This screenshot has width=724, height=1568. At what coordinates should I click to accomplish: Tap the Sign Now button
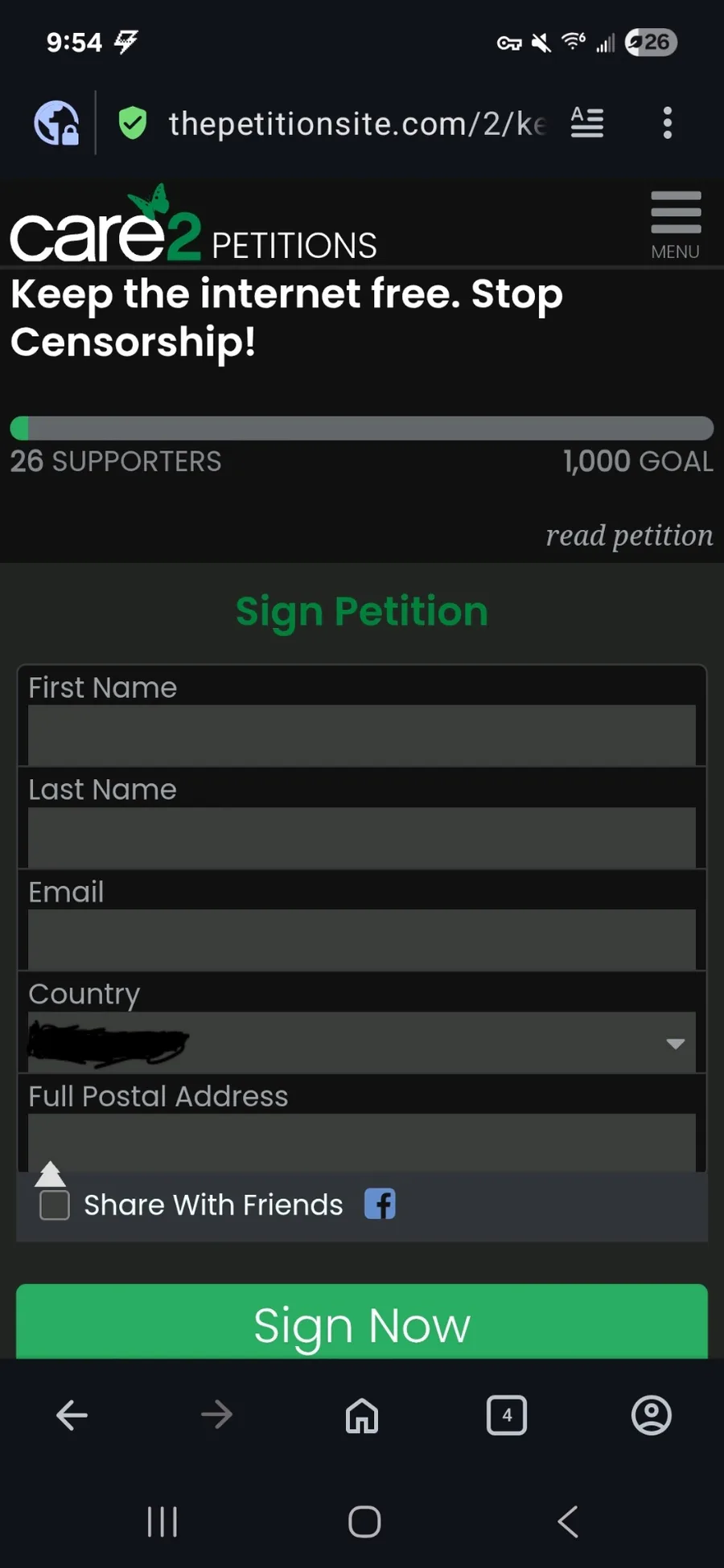tap(362, 1323)
